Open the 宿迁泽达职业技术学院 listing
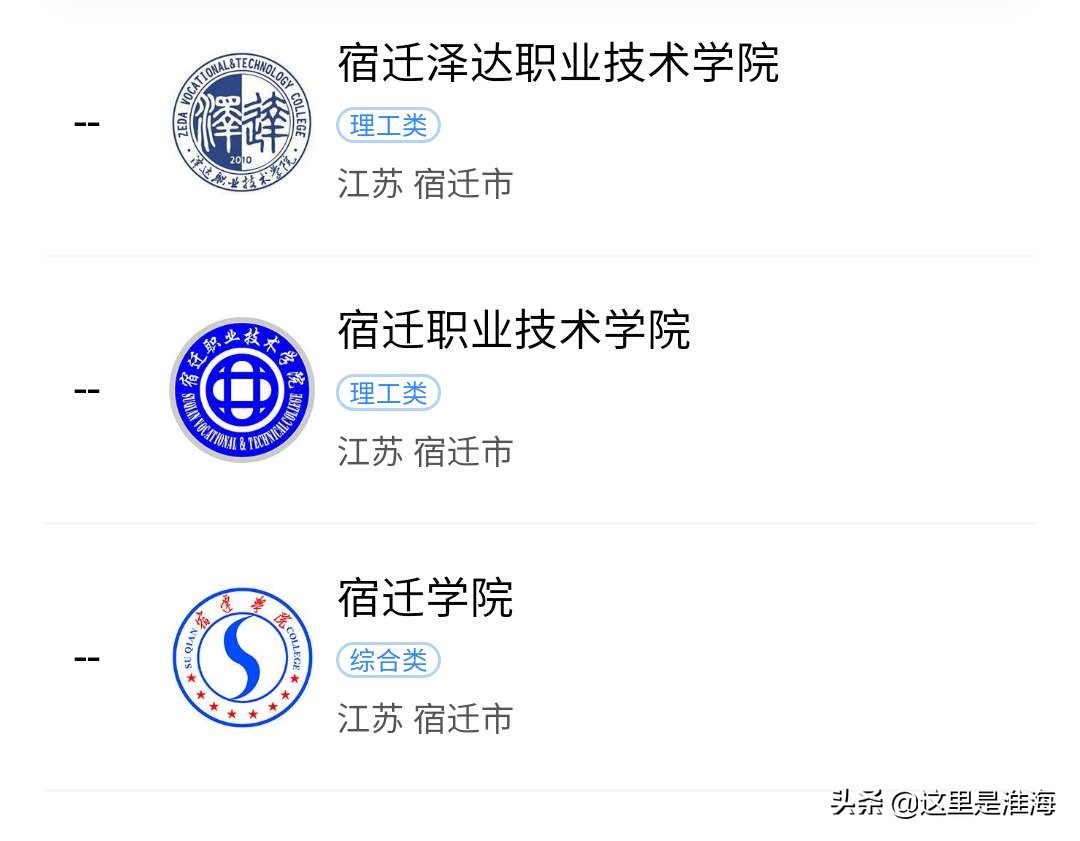 pyautogui.click(x=557, y=63)
